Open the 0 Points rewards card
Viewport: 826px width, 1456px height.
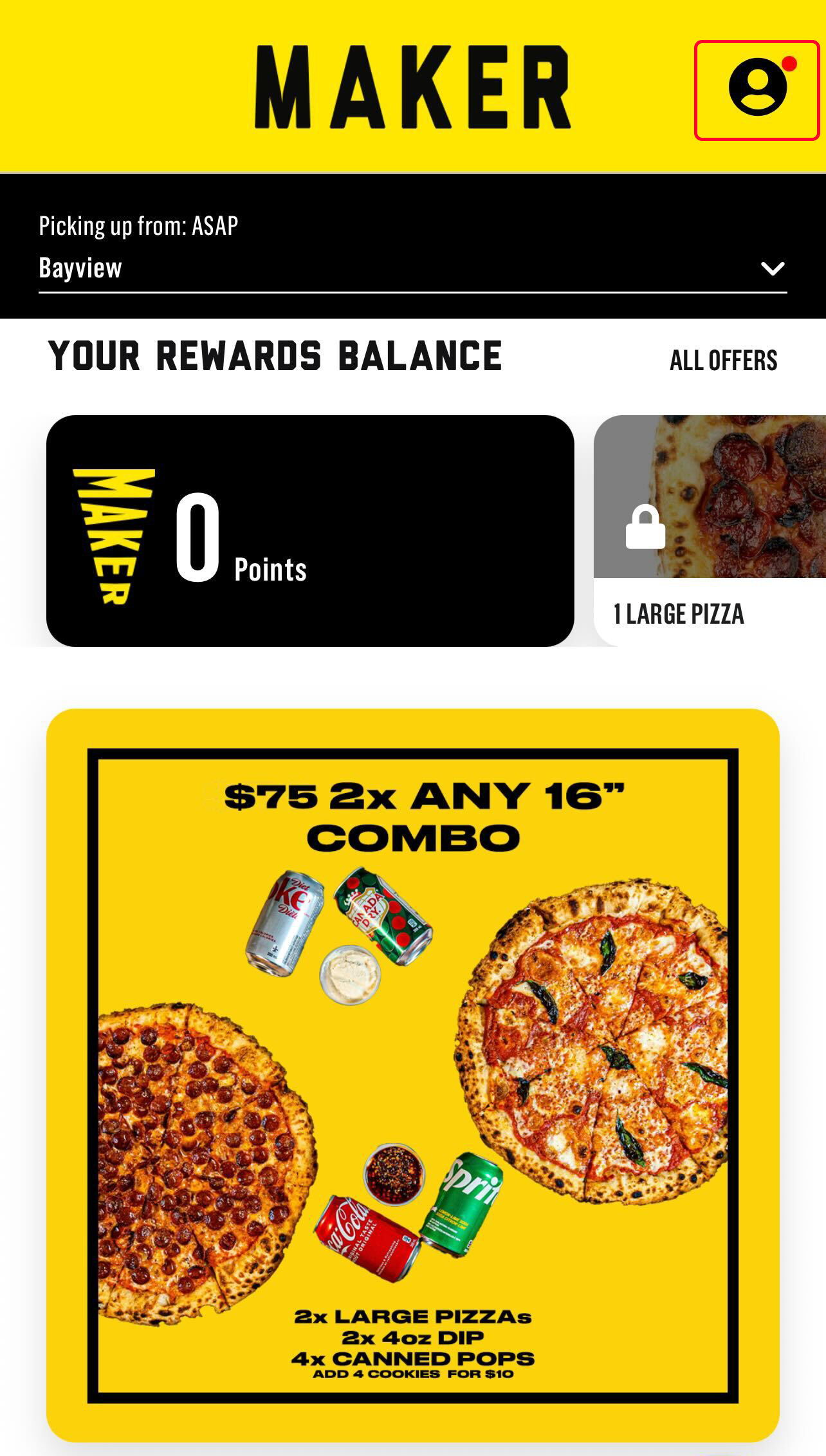[310, 530]
